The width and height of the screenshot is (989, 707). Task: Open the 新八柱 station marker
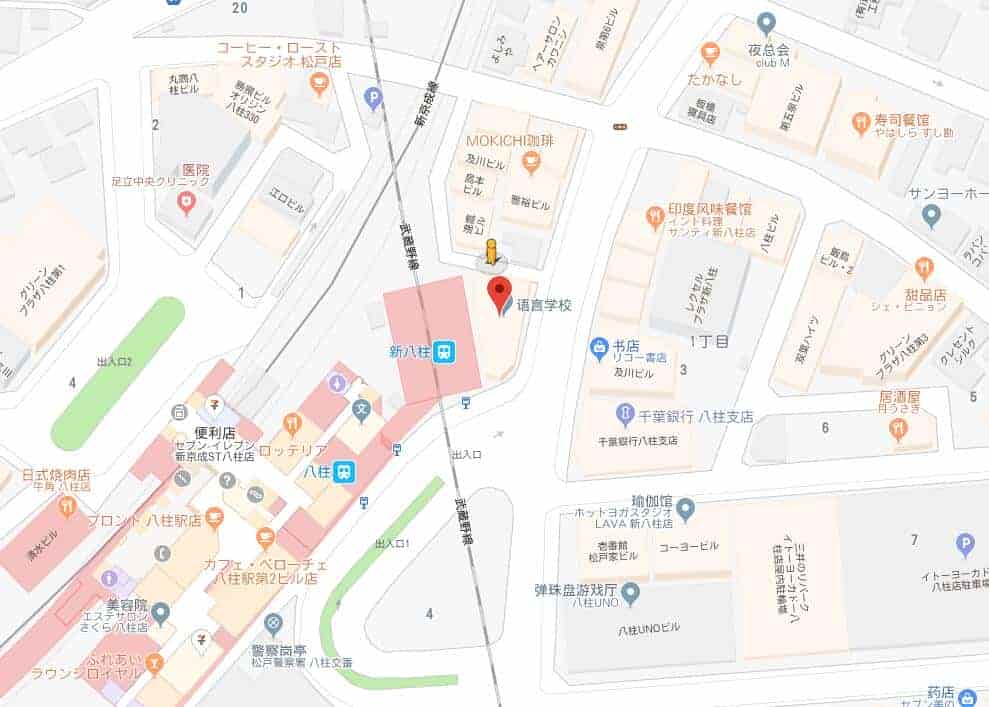click(x=445, y=351)
